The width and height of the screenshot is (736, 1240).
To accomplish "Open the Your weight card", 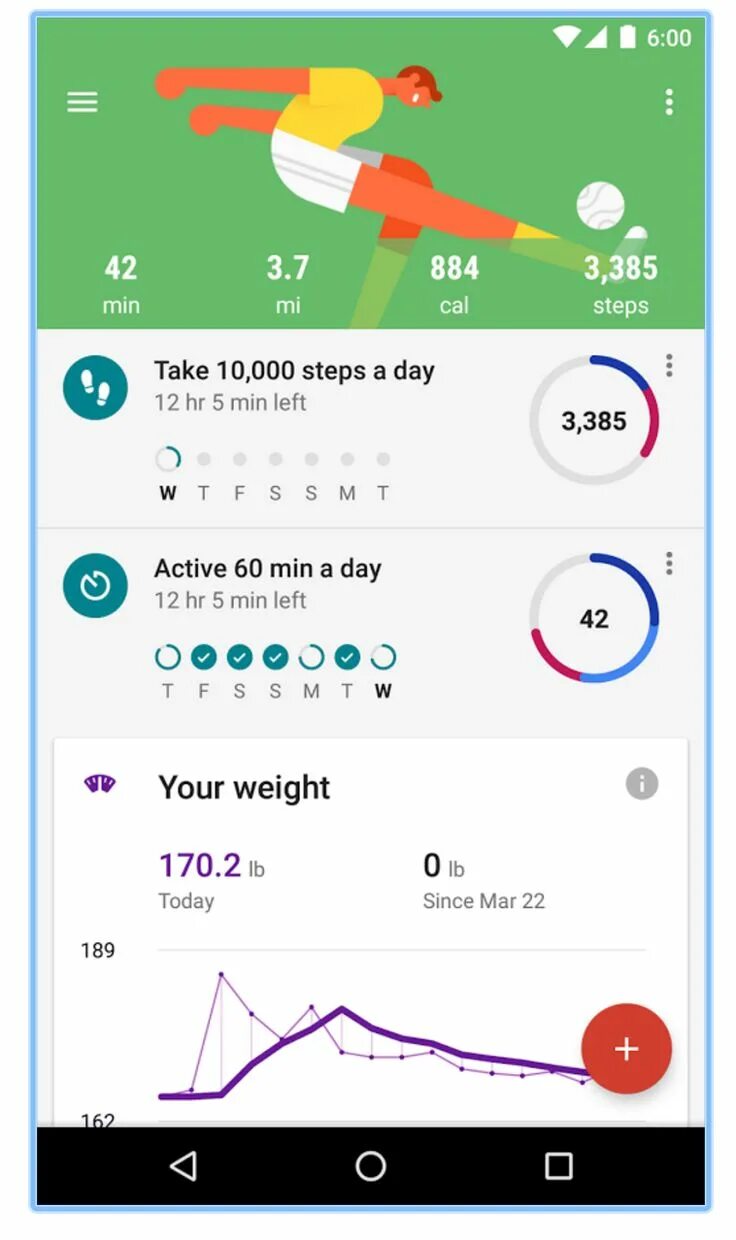I will point(371,932).
